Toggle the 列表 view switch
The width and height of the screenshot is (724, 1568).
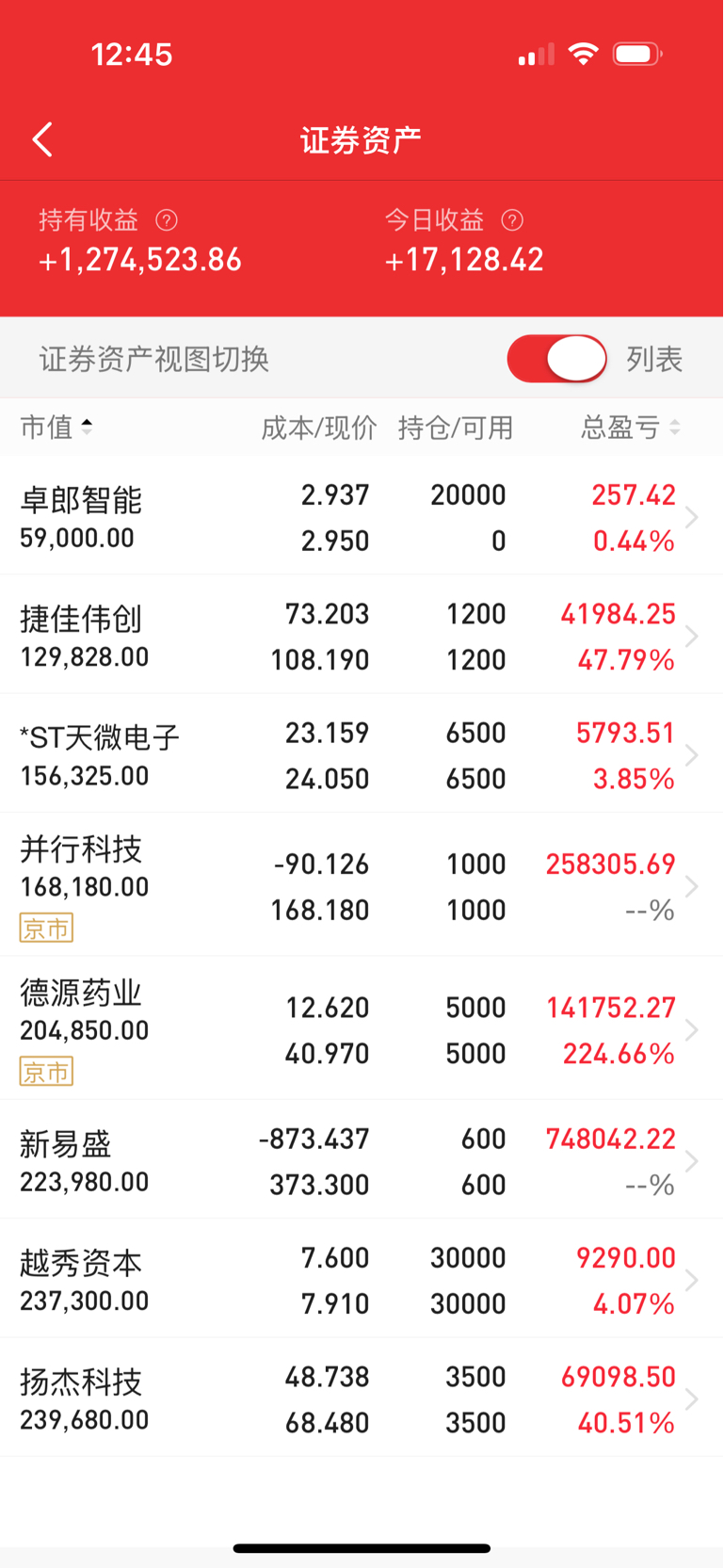point(556,359)
